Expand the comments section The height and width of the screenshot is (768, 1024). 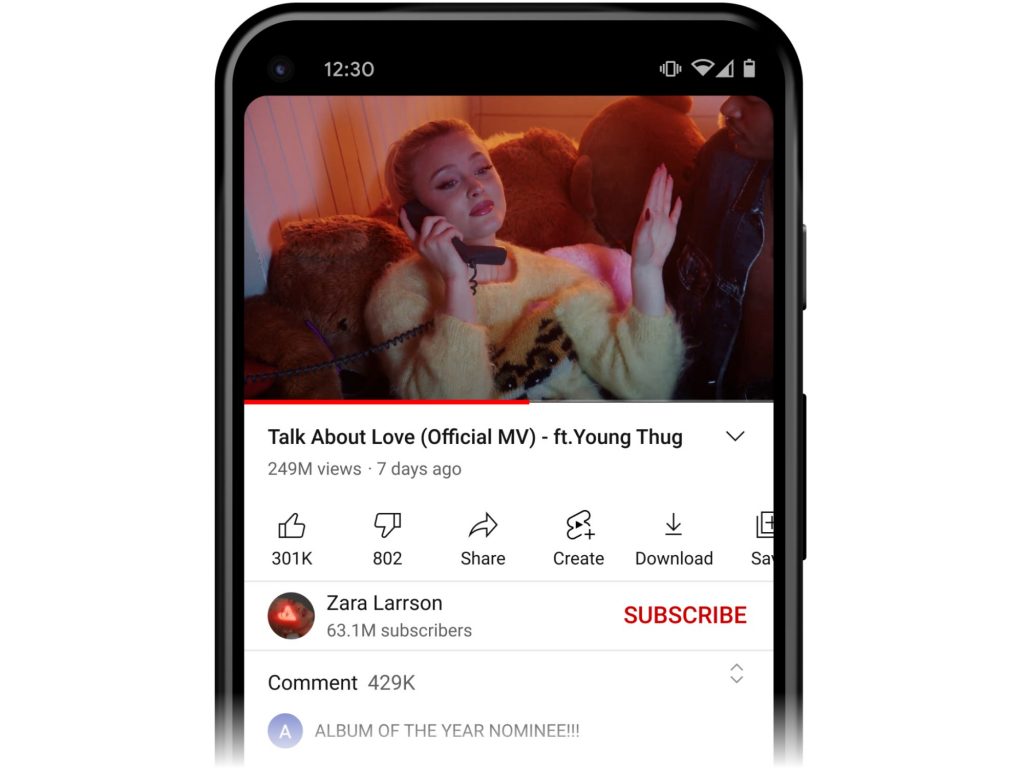point(736,674)
